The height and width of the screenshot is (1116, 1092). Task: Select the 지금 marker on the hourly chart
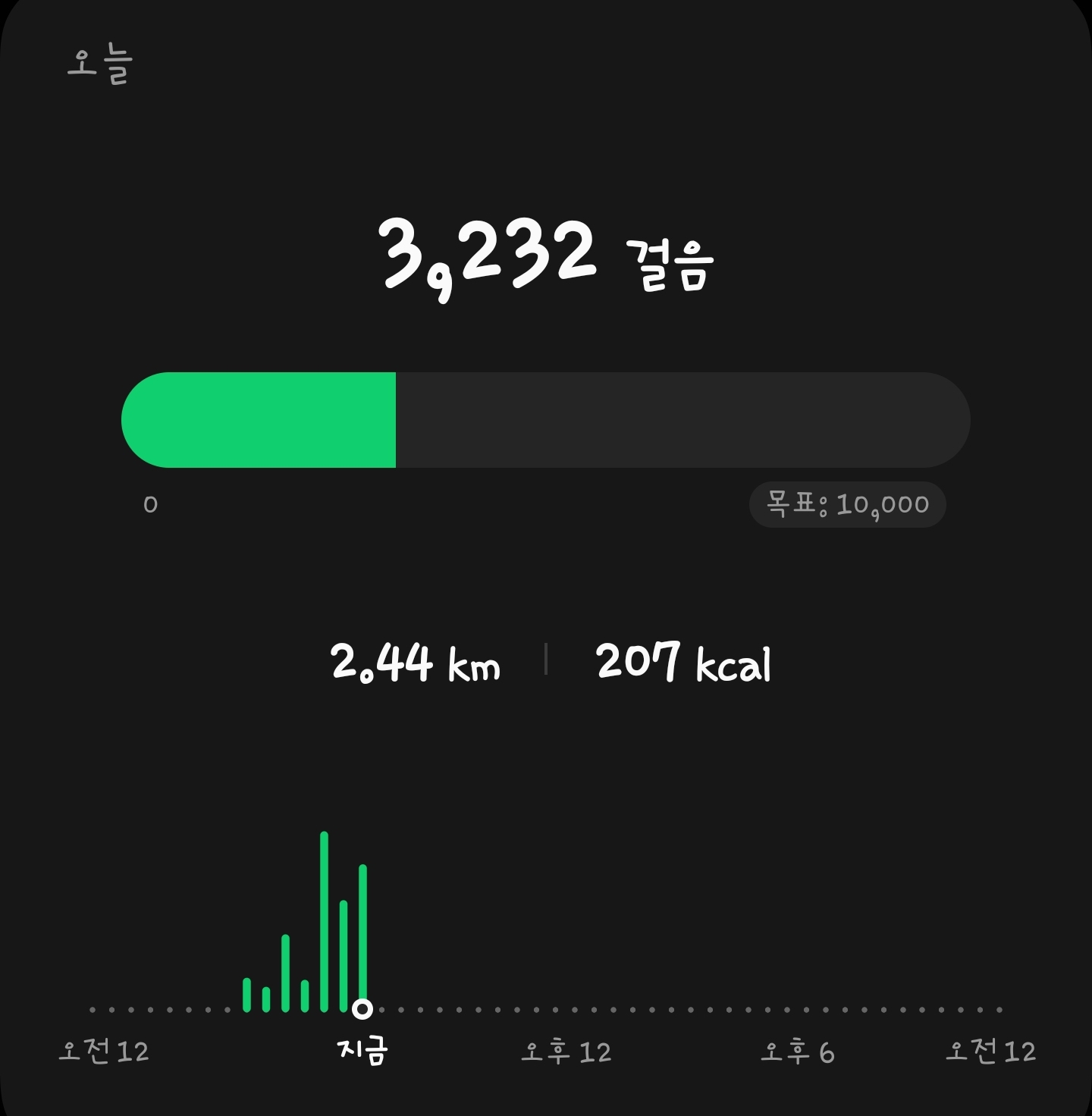tap(362, 1009)
